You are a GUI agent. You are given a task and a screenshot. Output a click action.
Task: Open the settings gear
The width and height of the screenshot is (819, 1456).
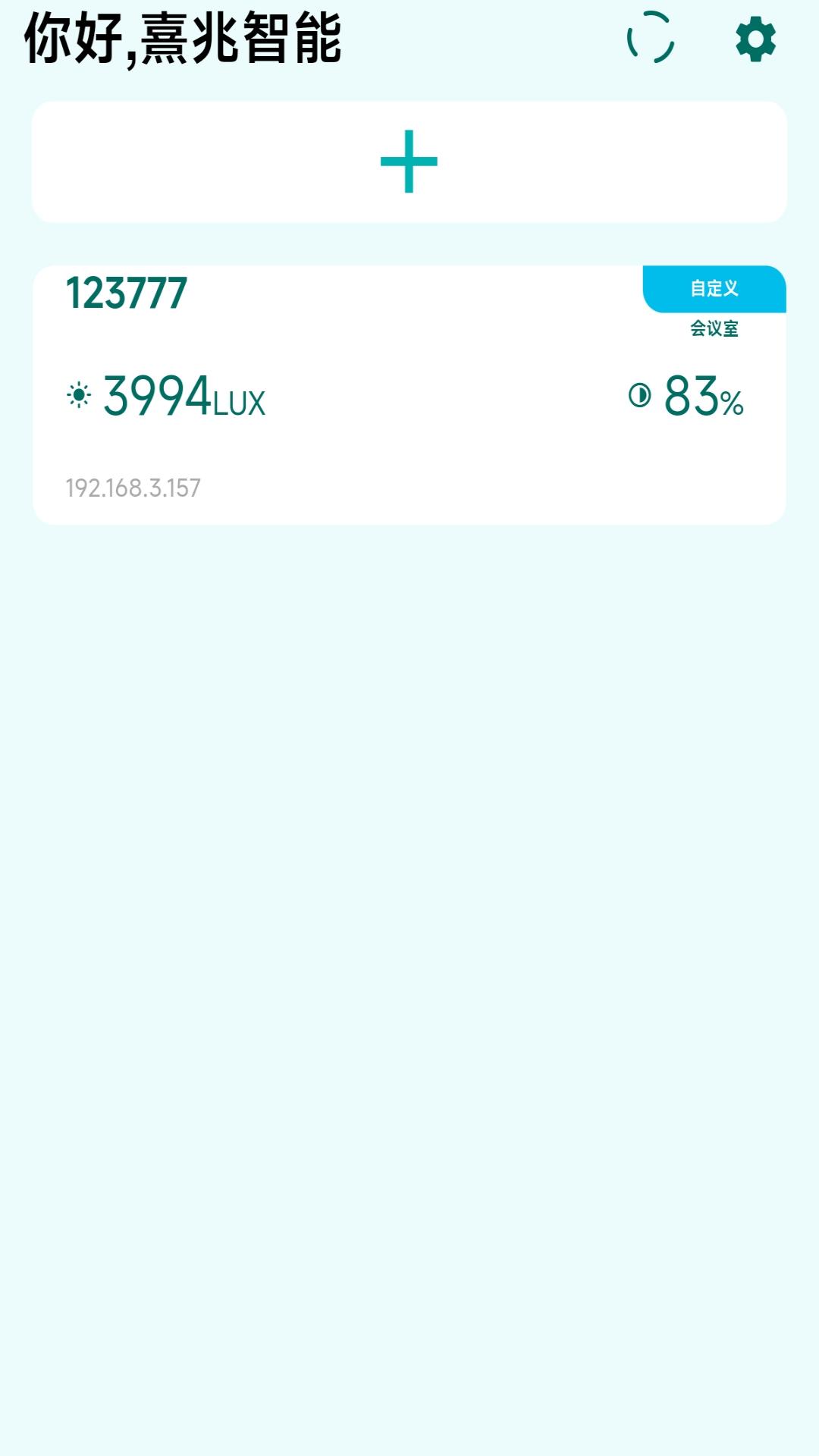[x=755, y=39]
